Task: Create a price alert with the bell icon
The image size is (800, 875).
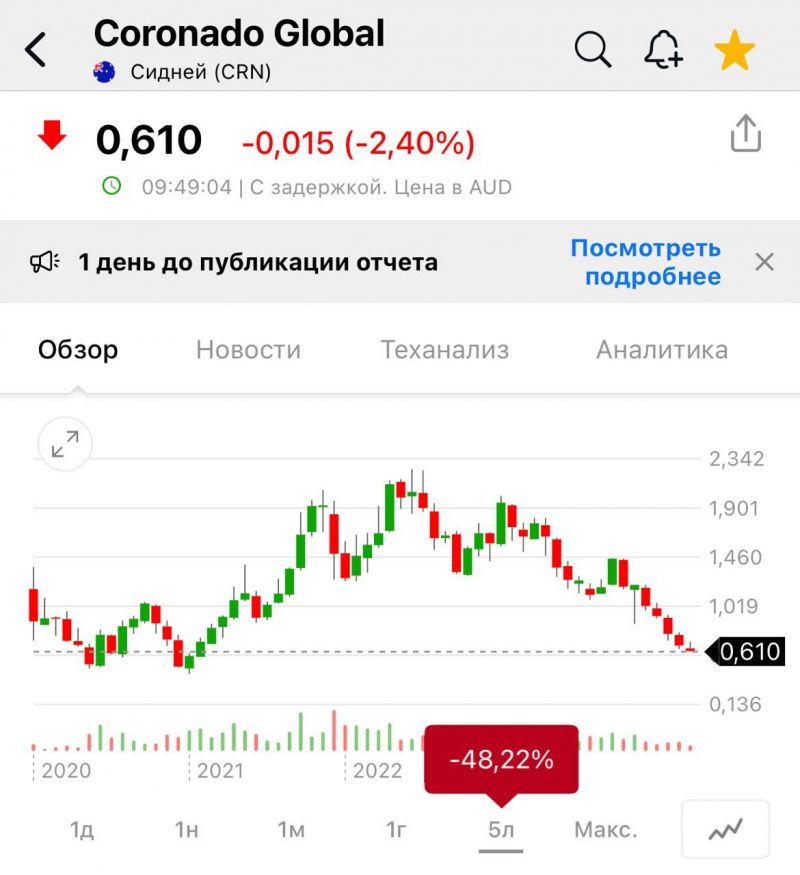Action: point(663,49)
